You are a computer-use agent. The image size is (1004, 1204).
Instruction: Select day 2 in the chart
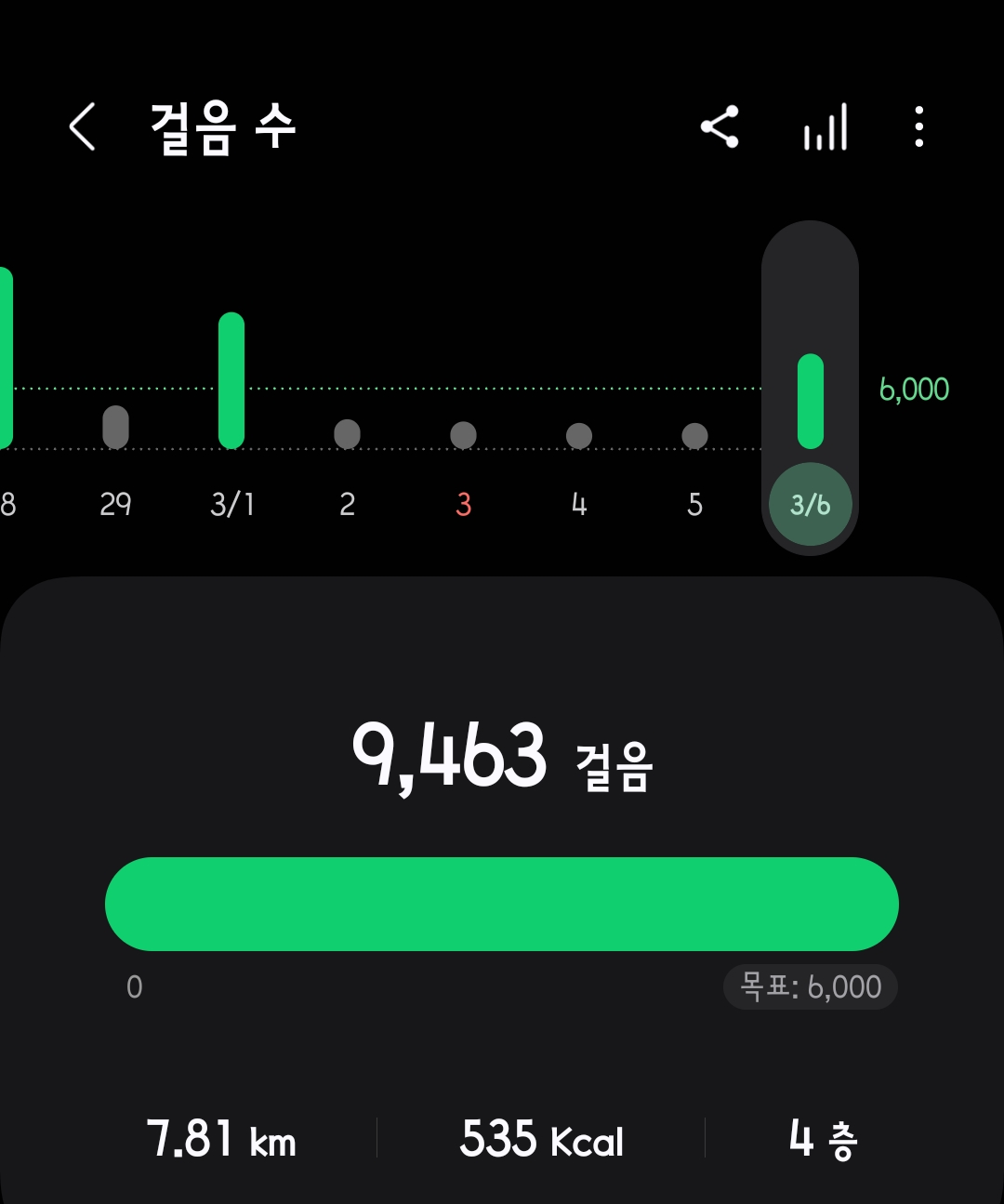347,434
